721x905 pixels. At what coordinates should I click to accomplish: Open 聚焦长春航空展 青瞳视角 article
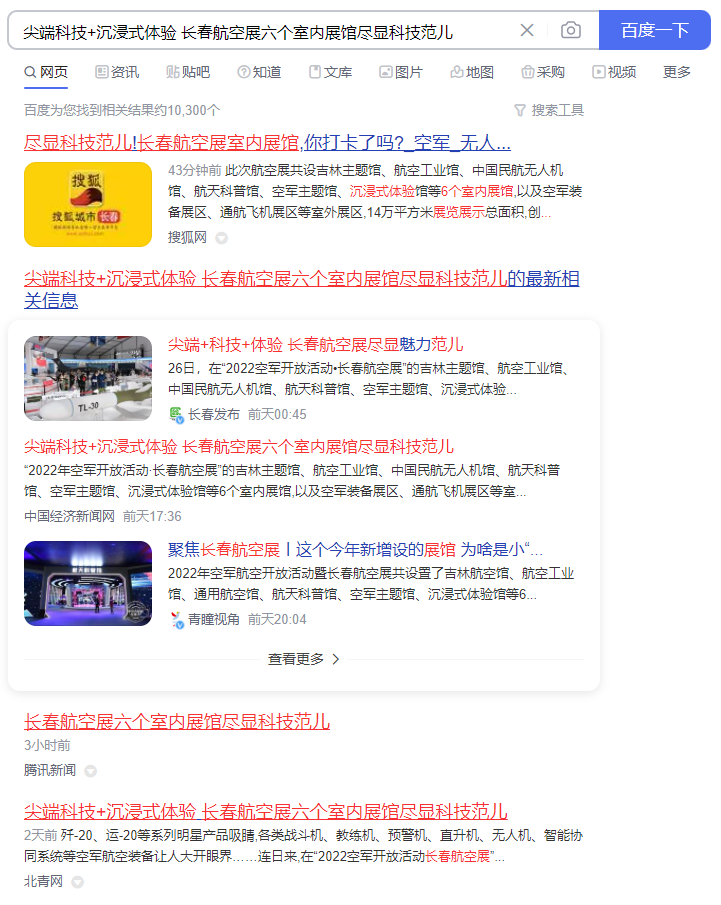(x=355, y=549)
